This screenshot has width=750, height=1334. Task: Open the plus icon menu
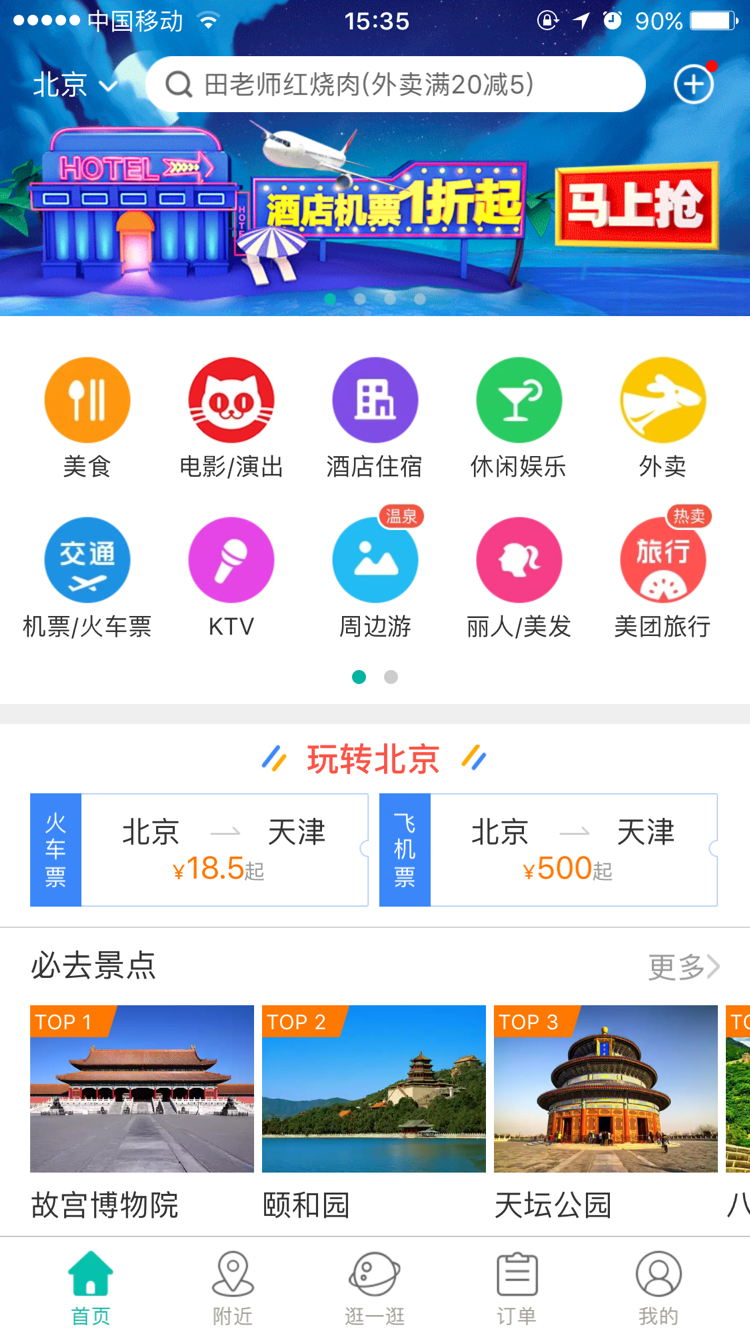click(693, 85)
